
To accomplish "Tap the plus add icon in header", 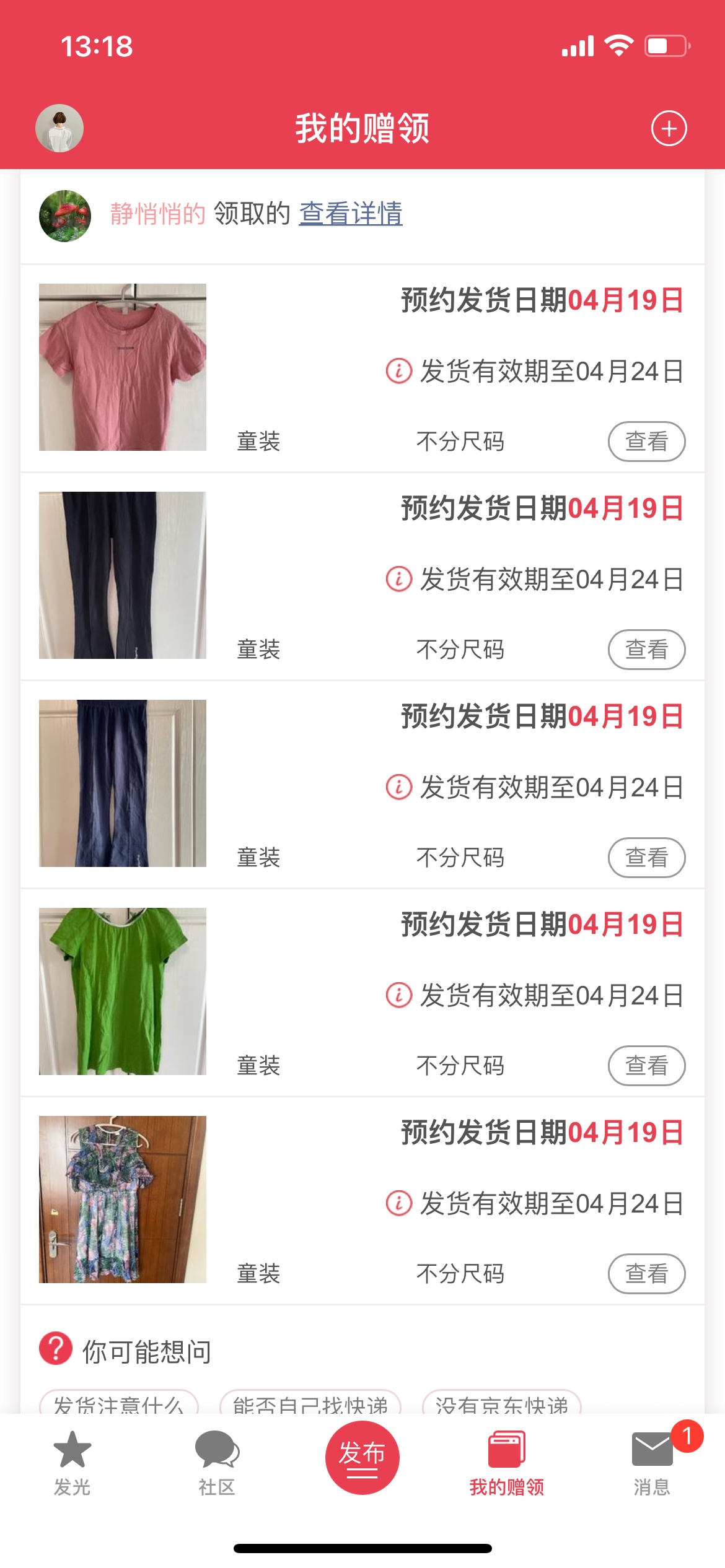I will [669, 128].
